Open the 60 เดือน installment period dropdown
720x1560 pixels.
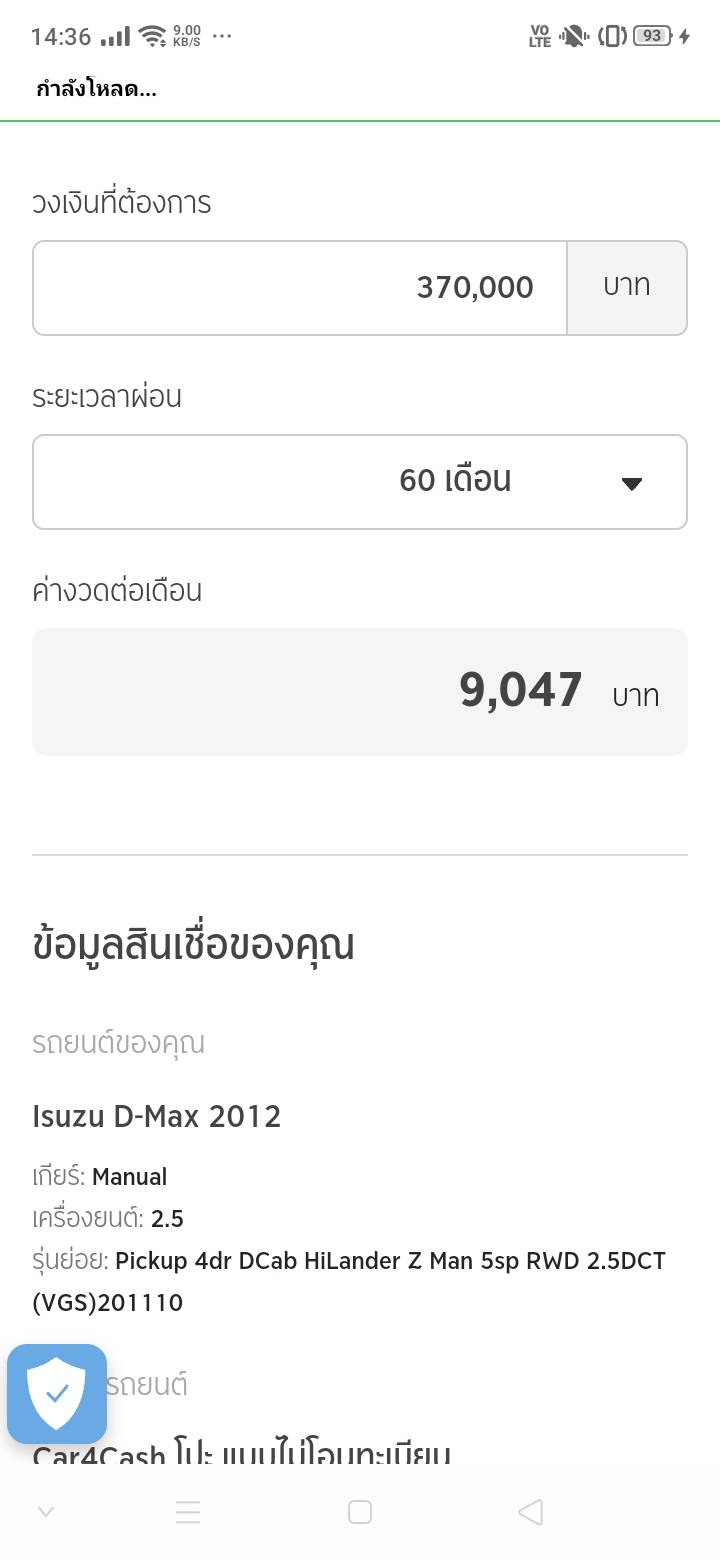(x=360, y=482)
